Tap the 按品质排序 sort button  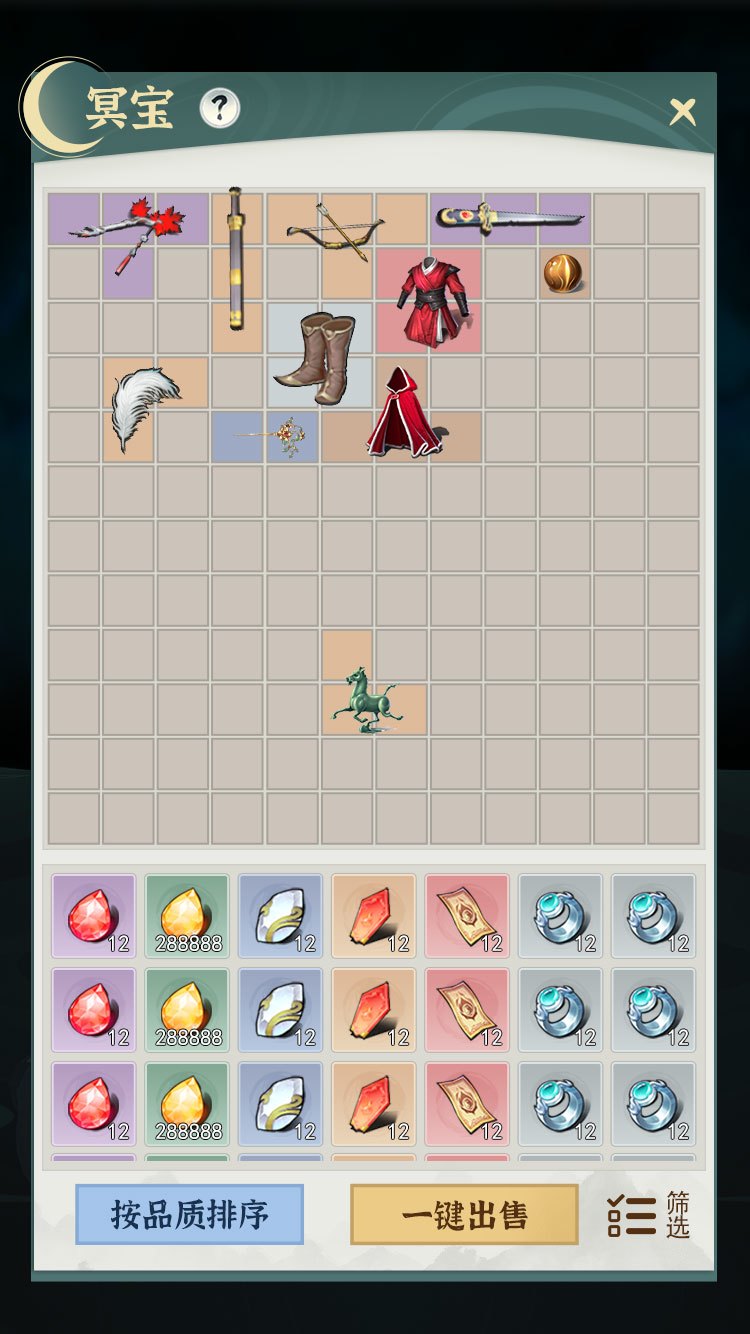click(189, 1214)
